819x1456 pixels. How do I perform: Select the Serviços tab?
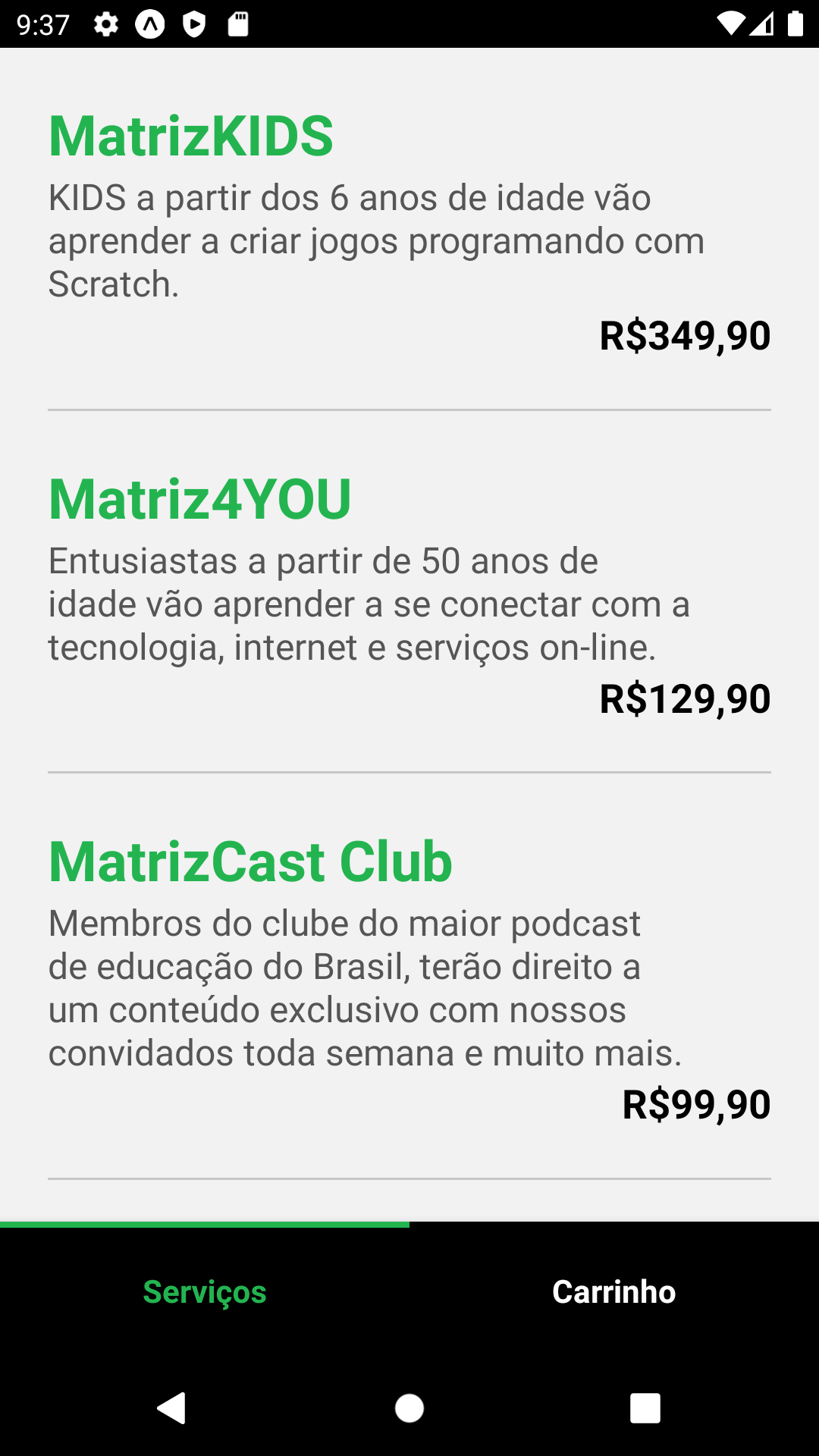tap(205, 1291)
